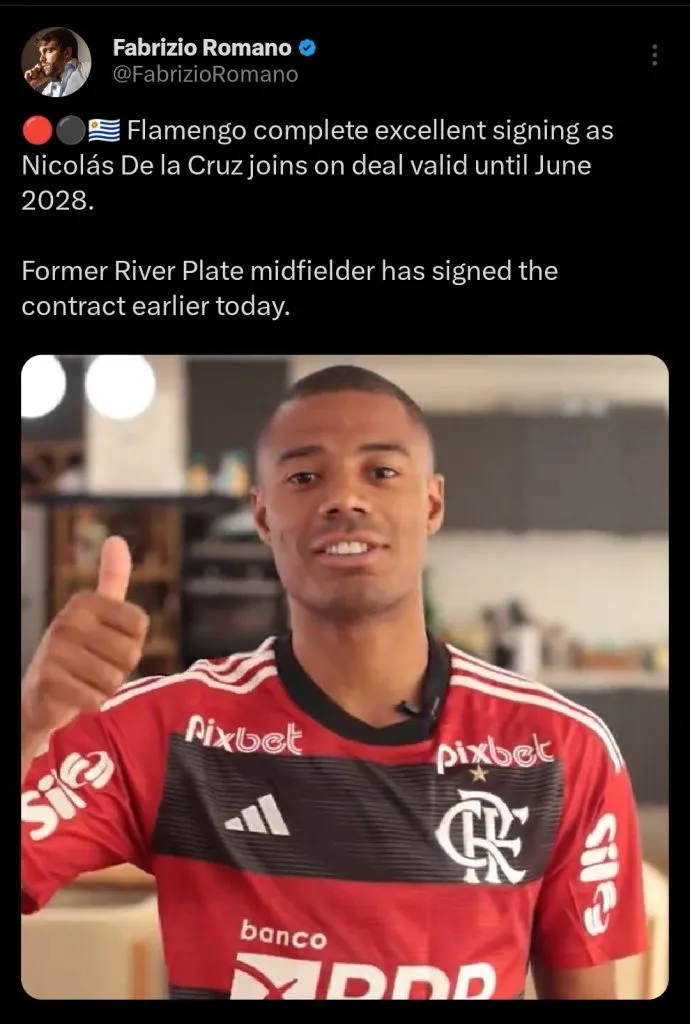
Task: Open Fabrizio Romano's profile picture
Action: (x=56, y=62)
